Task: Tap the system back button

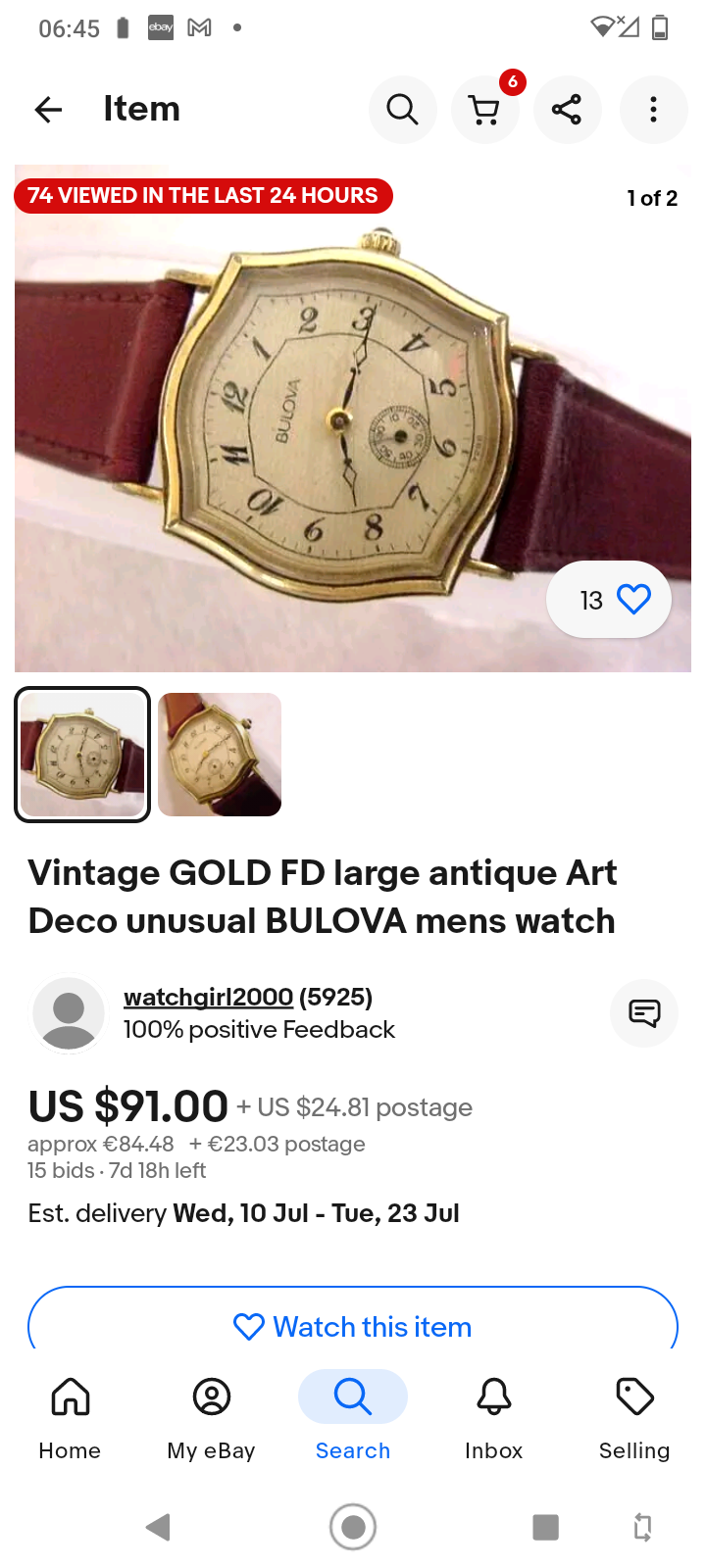Action: 158,1527
